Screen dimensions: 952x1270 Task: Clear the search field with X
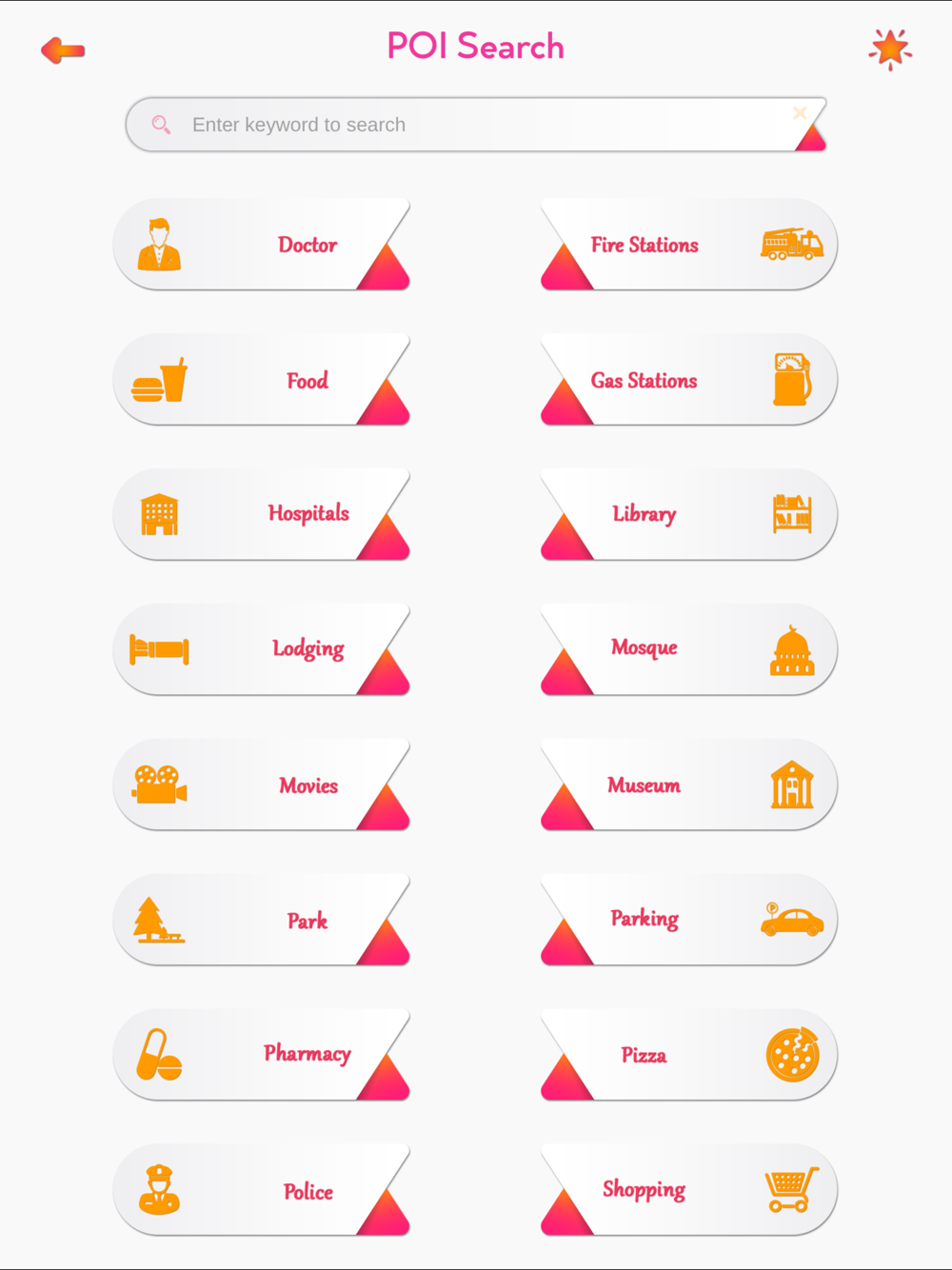pos(800,113)
